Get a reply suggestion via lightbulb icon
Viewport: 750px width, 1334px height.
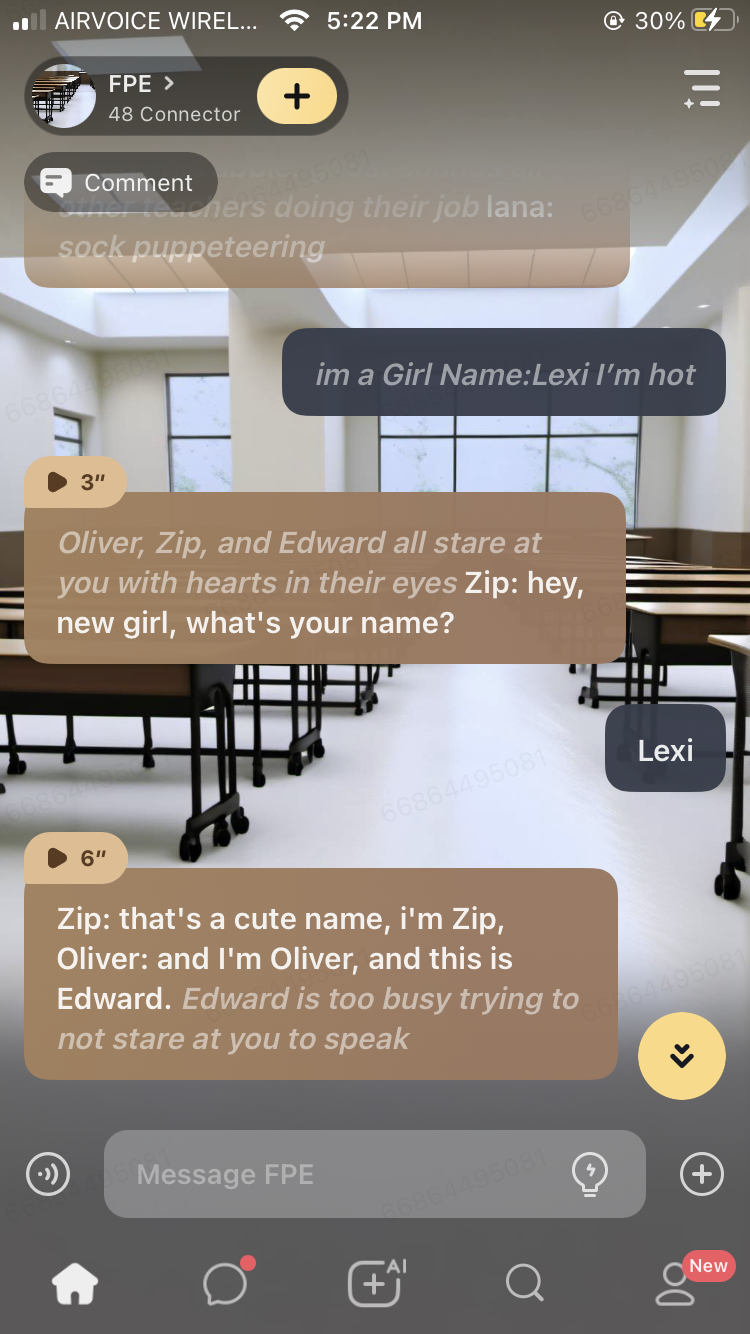point(590,1174)
